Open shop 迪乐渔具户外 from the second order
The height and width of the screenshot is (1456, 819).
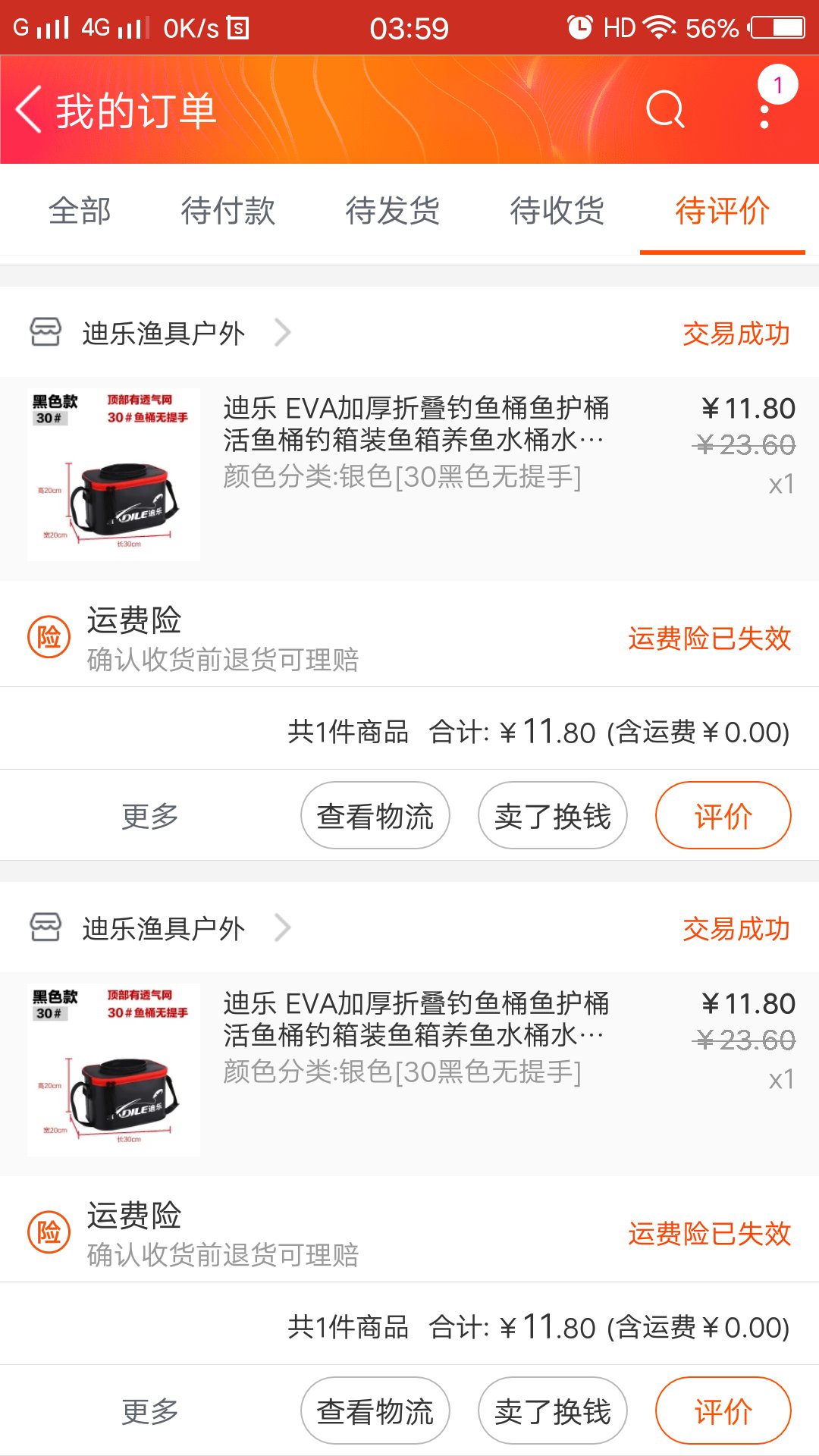click(163, 928)
